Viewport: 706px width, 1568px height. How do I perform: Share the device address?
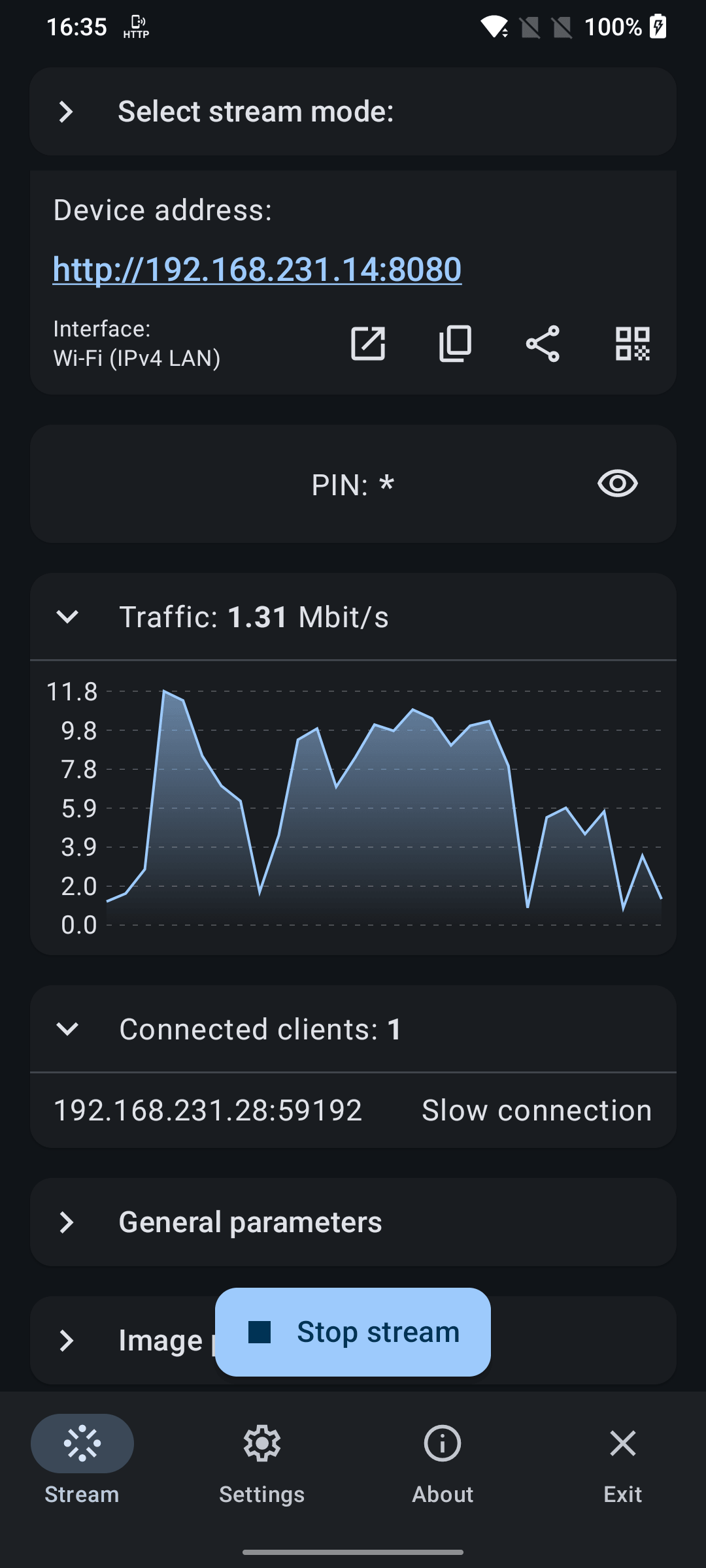coord(543,344)
